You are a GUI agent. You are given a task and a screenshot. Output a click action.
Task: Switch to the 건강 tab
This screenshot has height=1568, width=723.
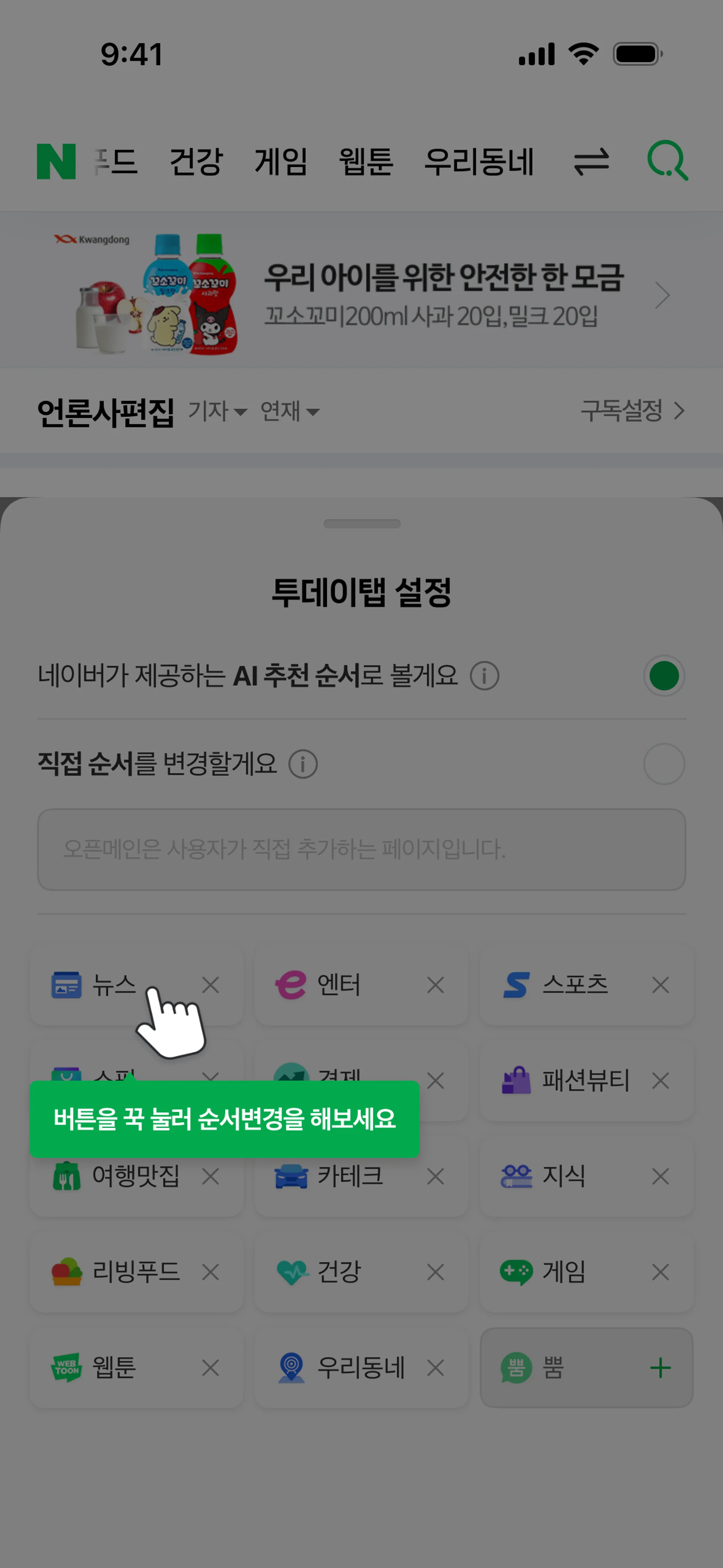[196, 162]
